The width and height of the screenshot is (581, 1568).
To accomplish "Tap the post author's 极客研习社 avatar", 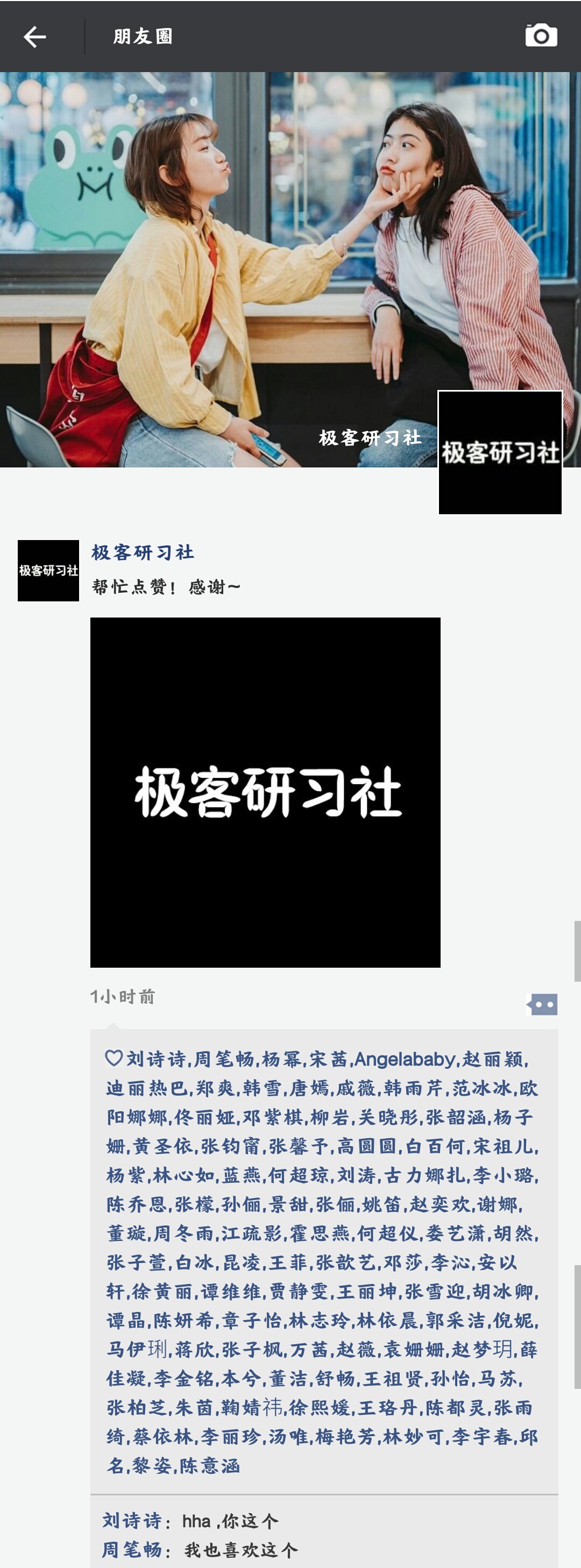I will tap(48, 570).
